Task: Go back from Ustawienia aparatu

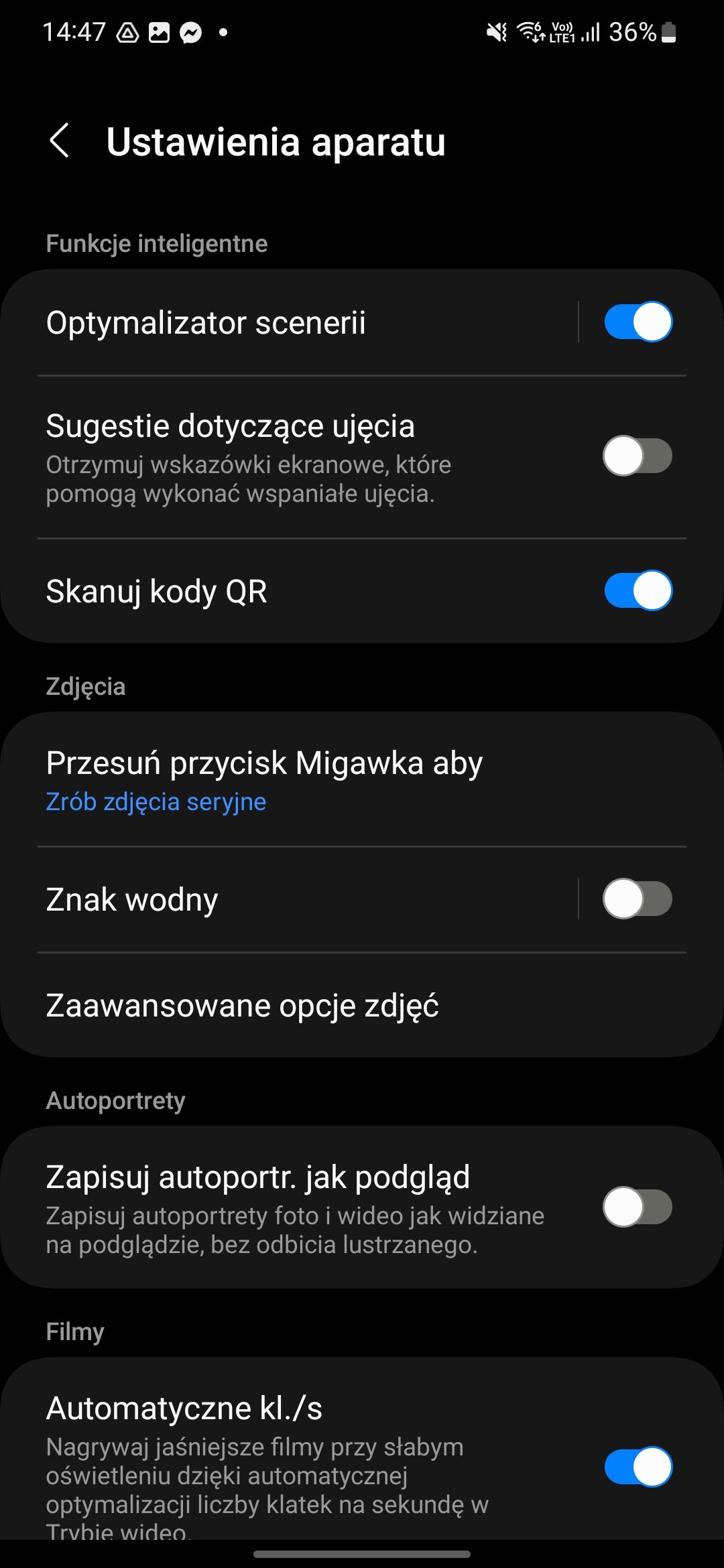Action: tap(60, 141)
